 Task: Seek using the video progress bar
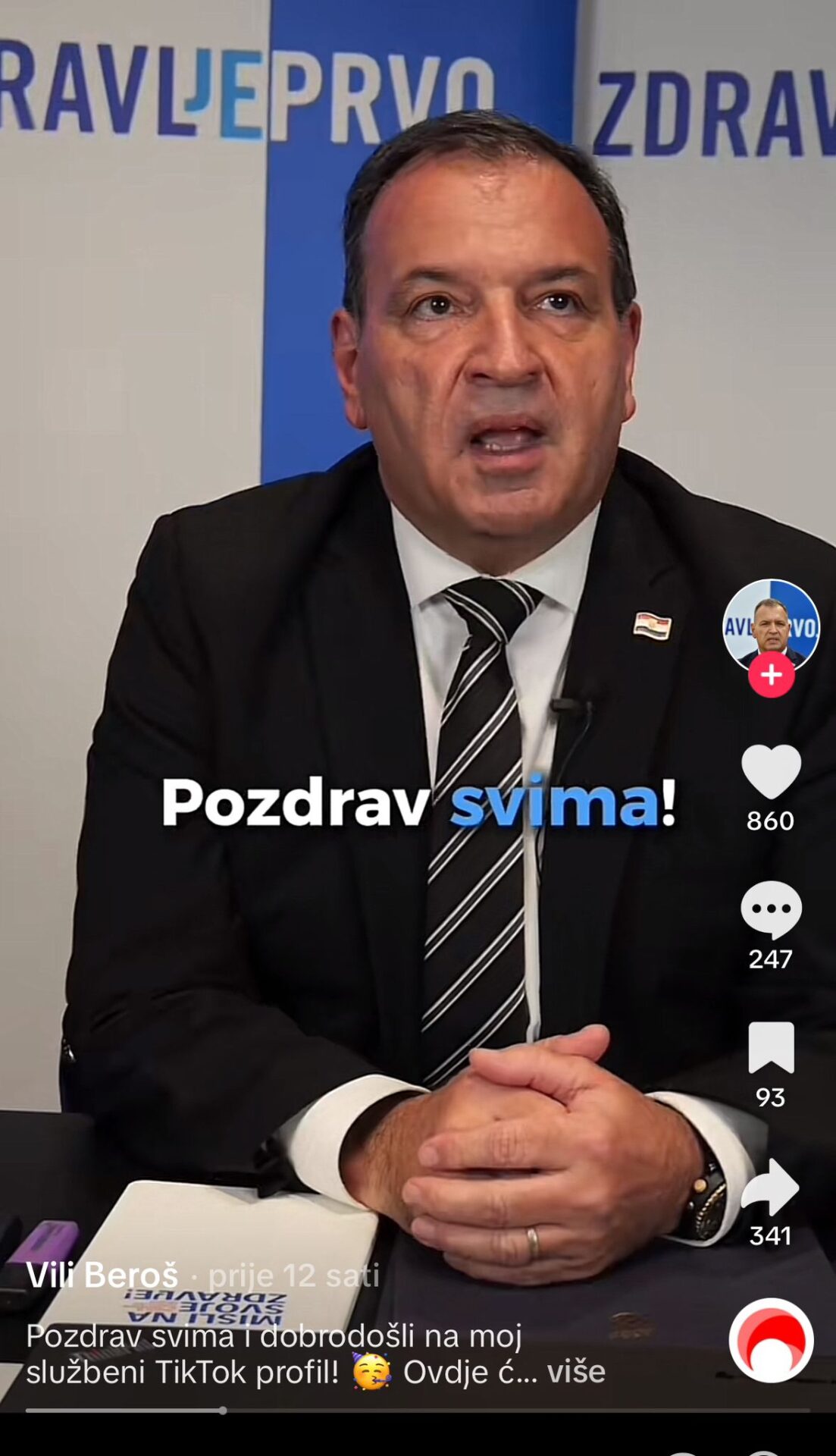click(417, 1410)
